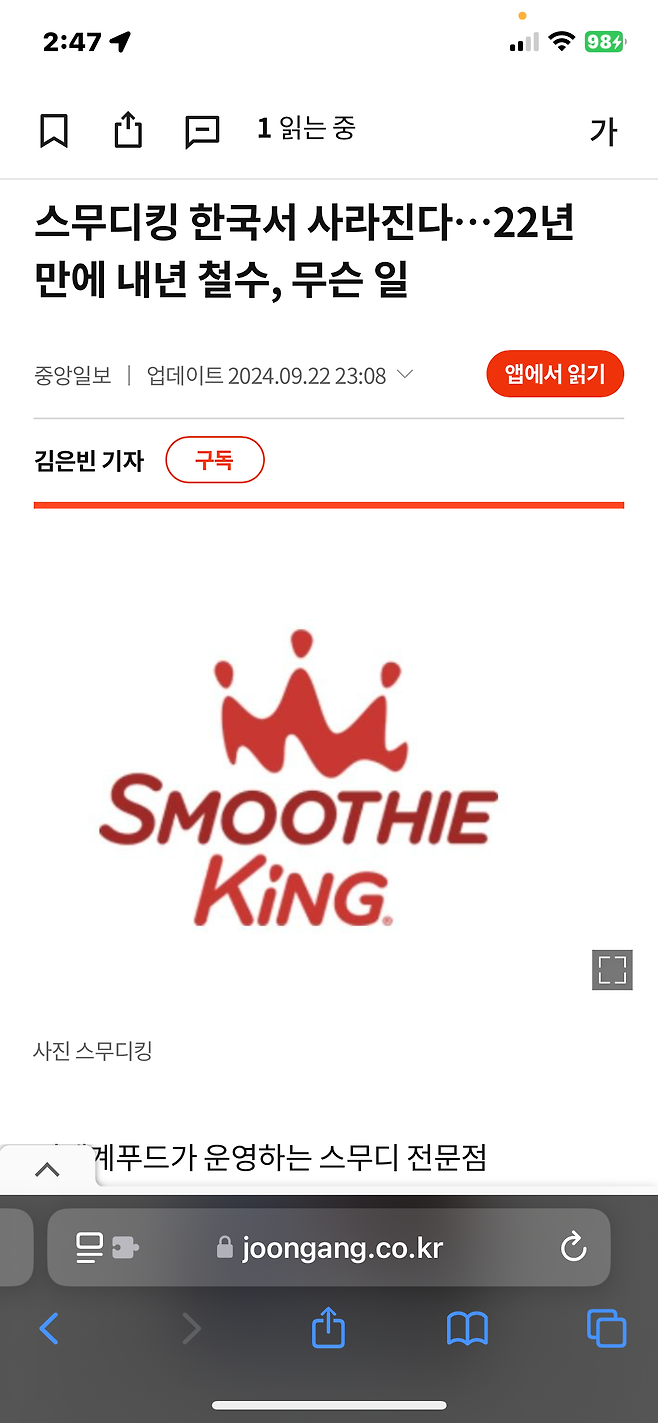Expand the update date dropdown arrow
Viewport: 658px width, 1423px height.
(x=405, y=375)
